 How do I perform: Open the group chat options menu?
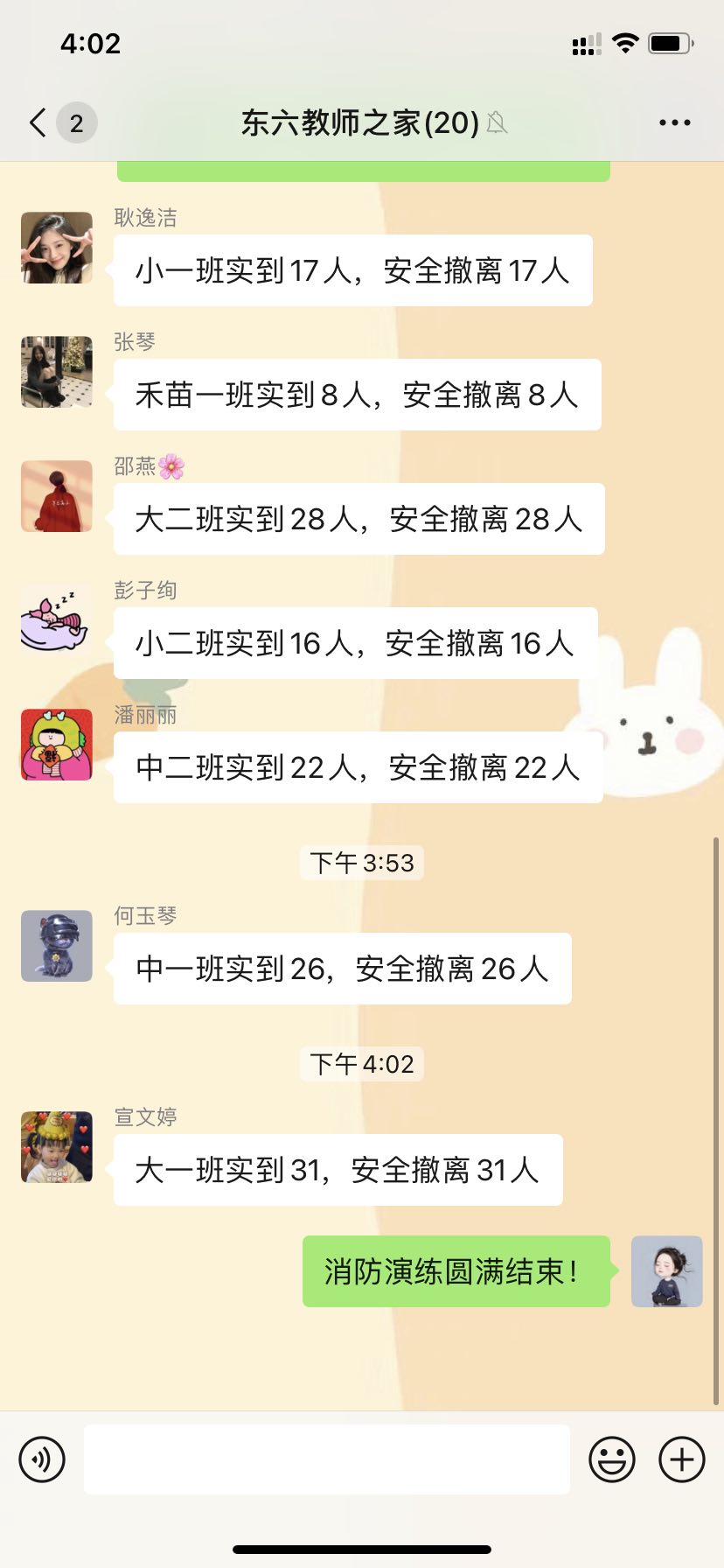tap(674, 122)
